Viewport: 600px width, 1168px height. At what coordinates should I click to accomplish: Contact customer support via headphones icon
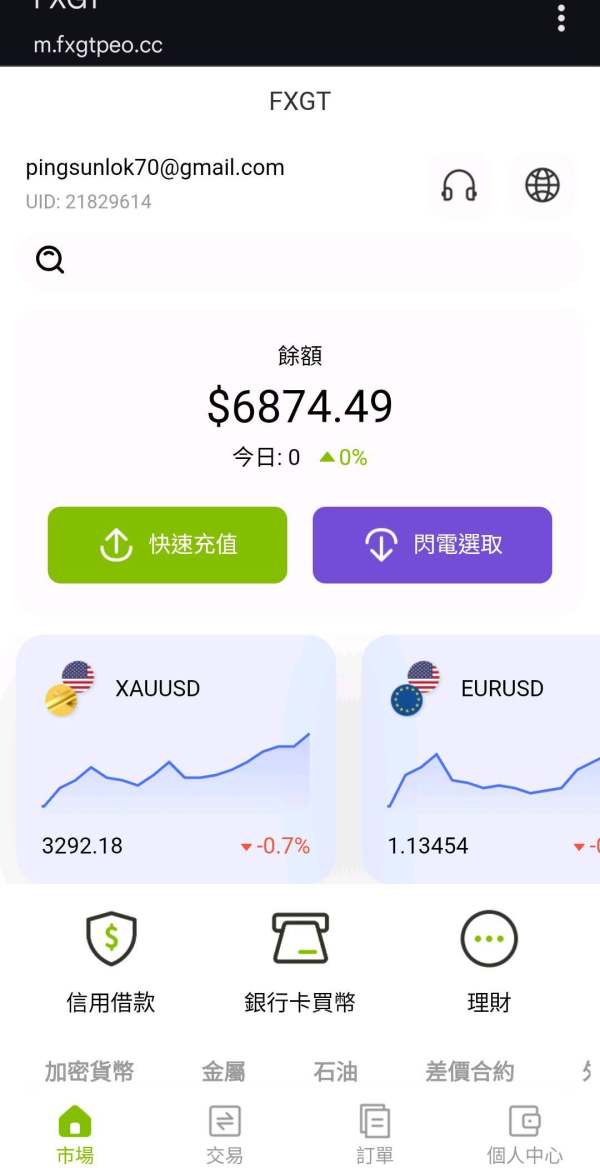pyautogui.click(x=459, y=185)
